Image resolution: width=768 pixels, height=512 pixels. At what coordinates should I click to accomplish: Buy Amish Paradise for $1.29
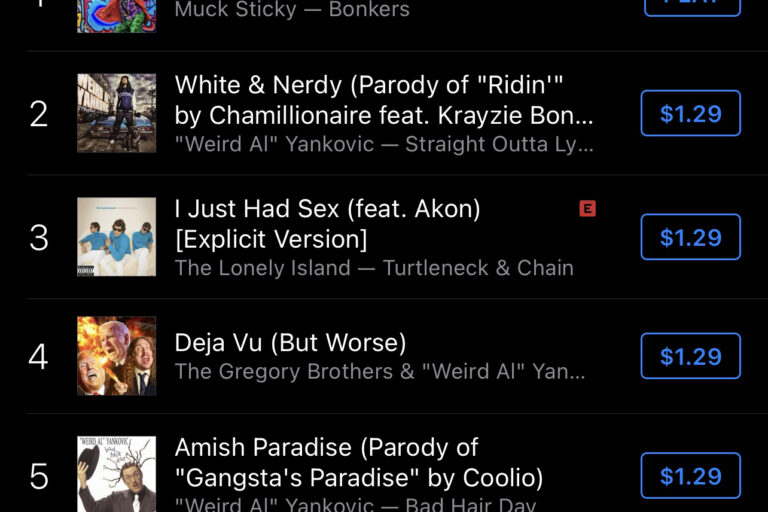pyautogui.click(x=690, y=476)
